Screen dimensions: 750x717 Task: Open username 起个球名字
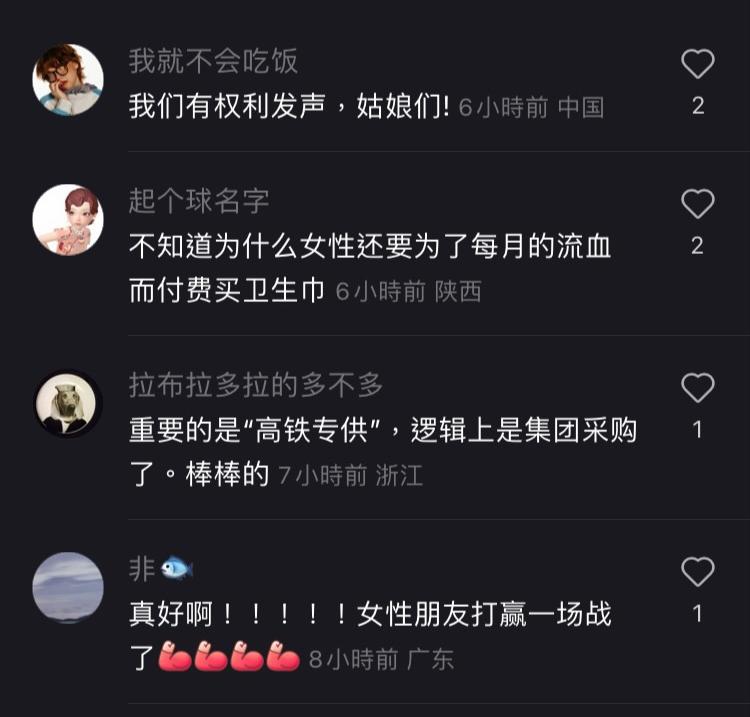(199, 201)
